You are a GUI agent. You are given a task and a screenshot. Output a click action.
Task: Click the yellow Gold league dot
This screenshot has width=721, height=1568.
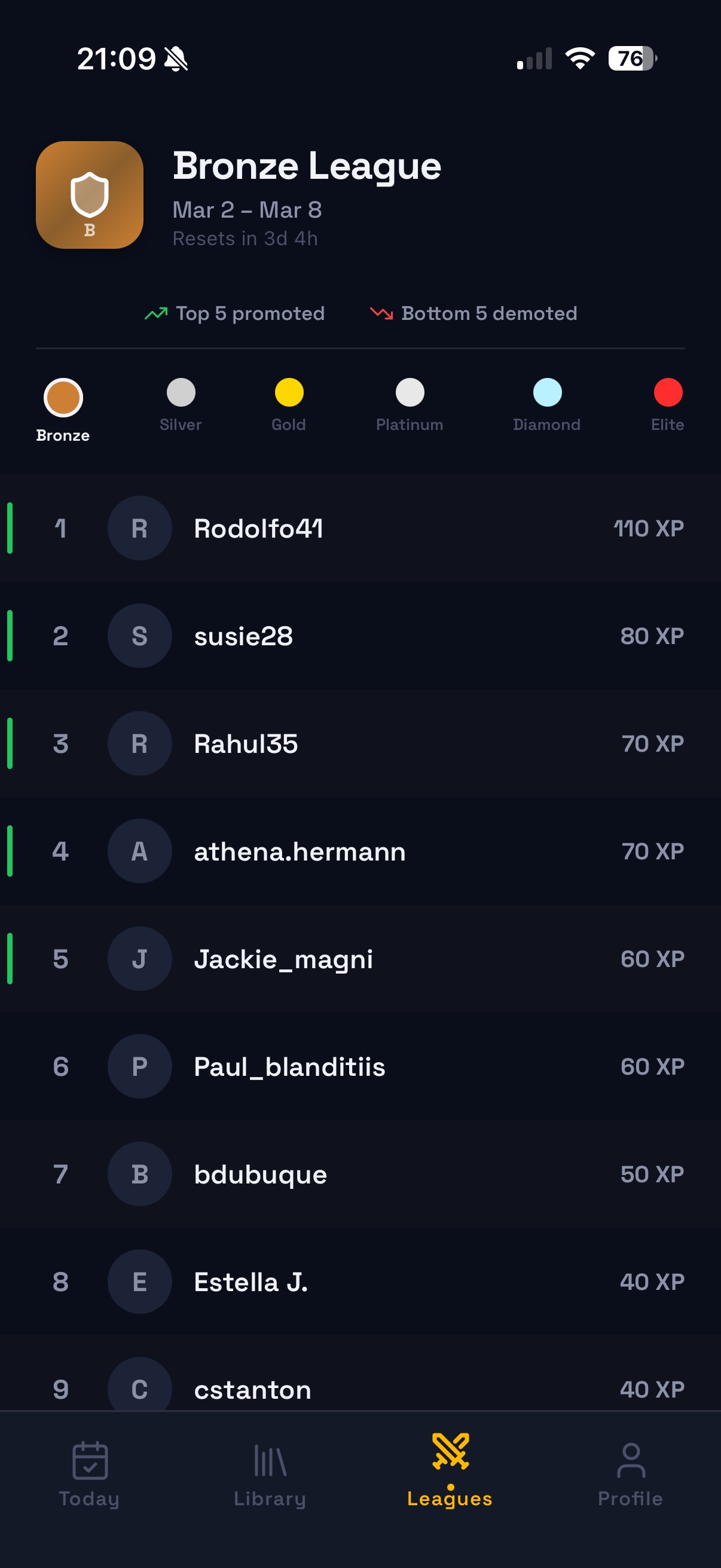click(288, 393)
